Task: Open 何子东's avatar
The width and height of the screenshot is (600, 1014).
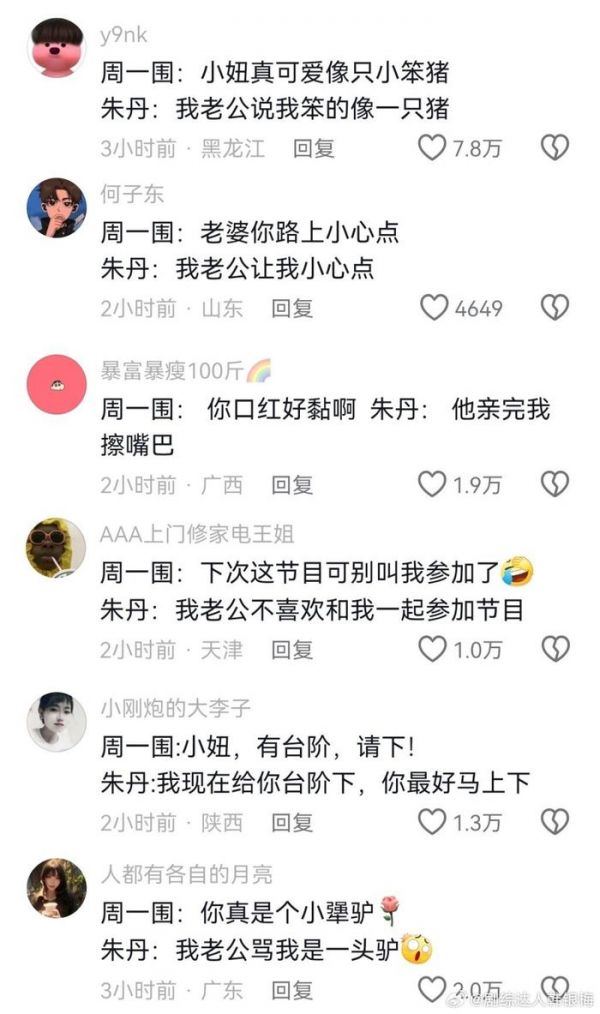Action: (x=56, y=208)
